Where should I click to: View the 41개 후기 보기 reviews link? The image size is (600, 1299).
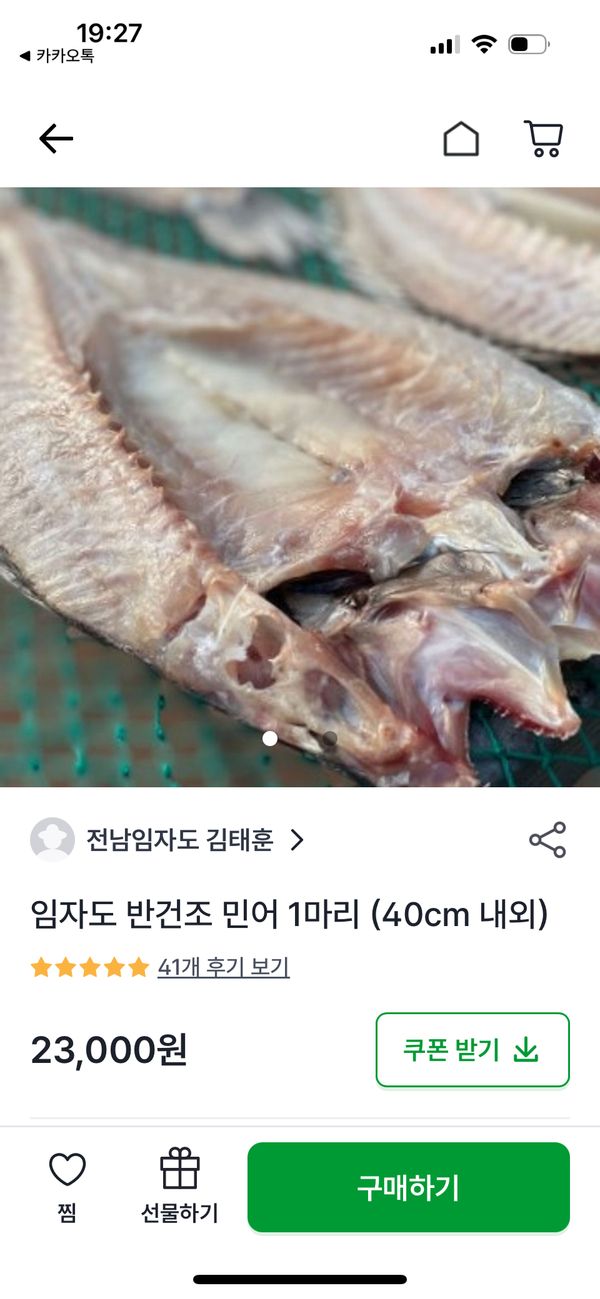tap(223, 967)
